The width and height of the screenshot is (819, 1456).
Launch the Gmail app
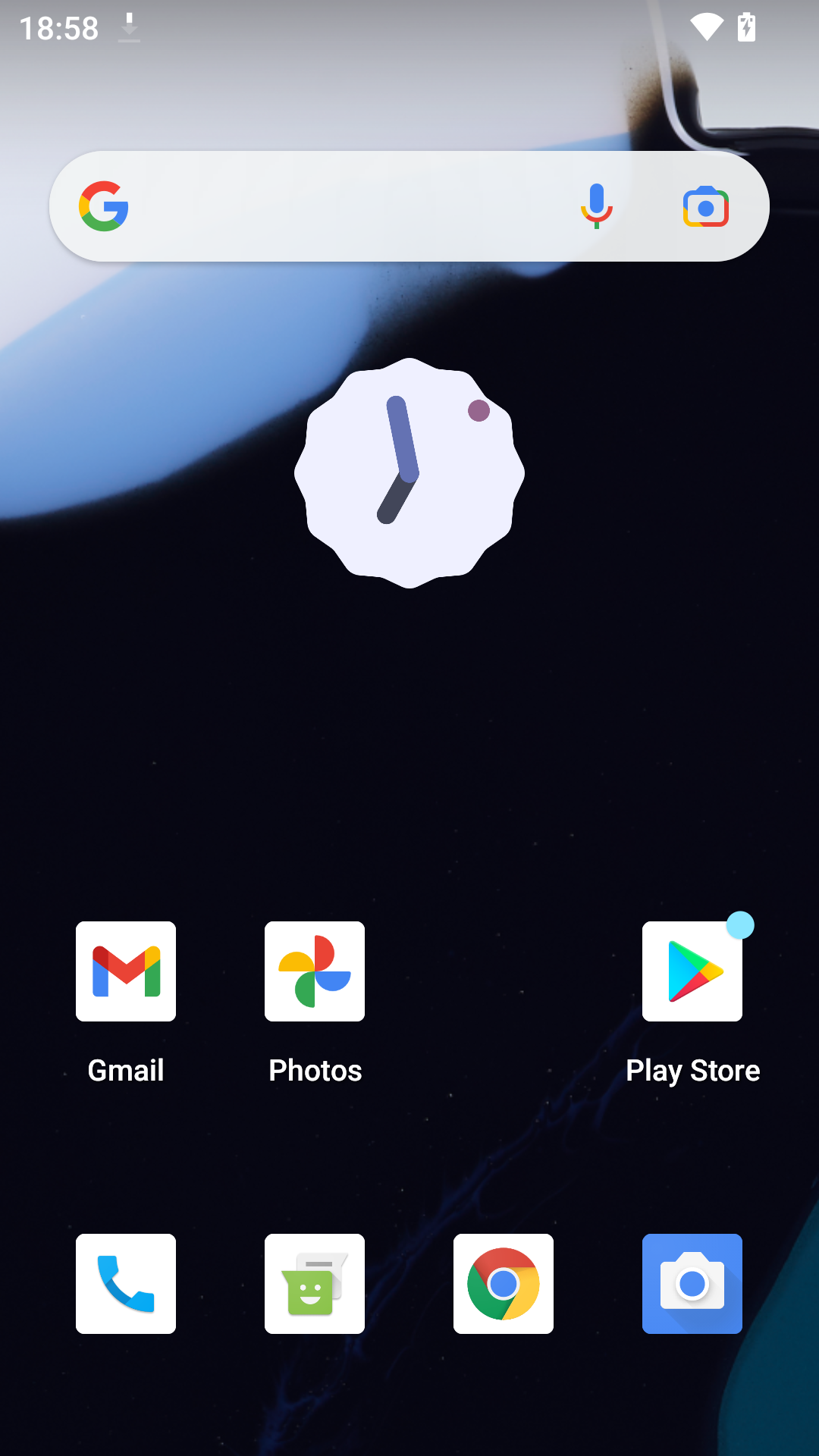[126, 971]
